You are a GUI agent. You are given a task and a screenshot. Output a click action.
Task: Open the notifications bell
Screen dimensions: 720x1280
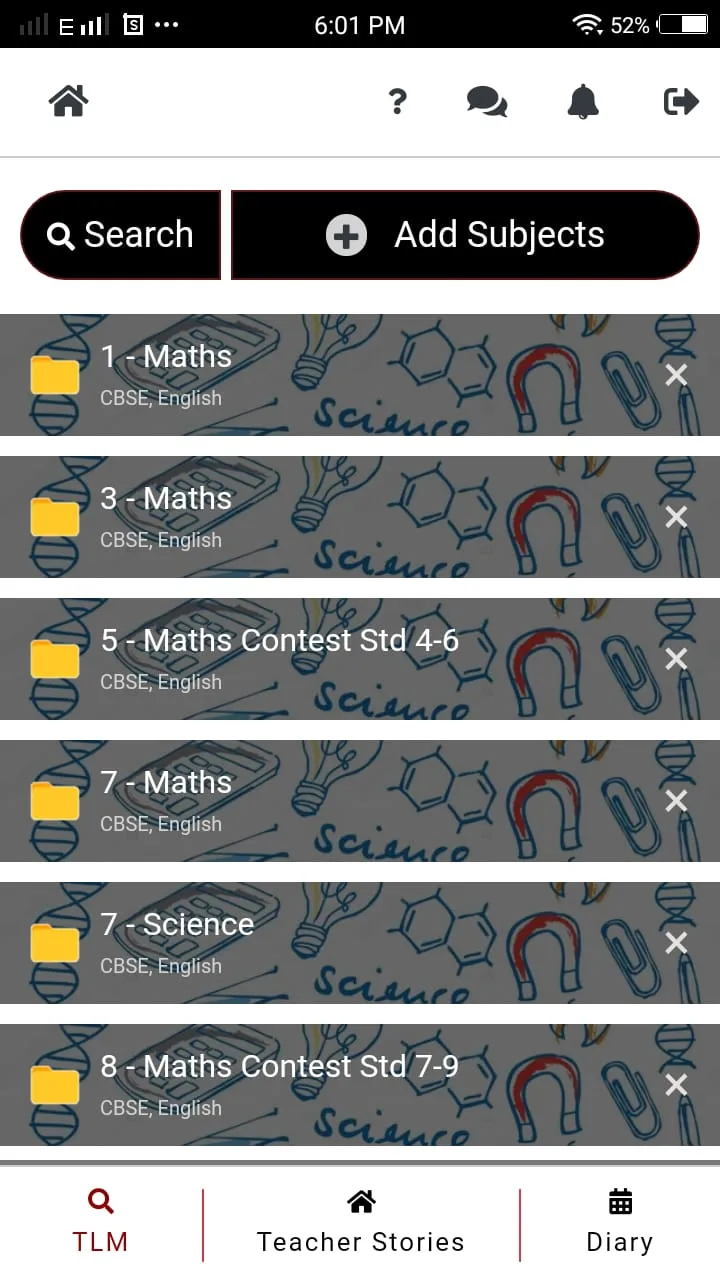click(x=583, y=102)
